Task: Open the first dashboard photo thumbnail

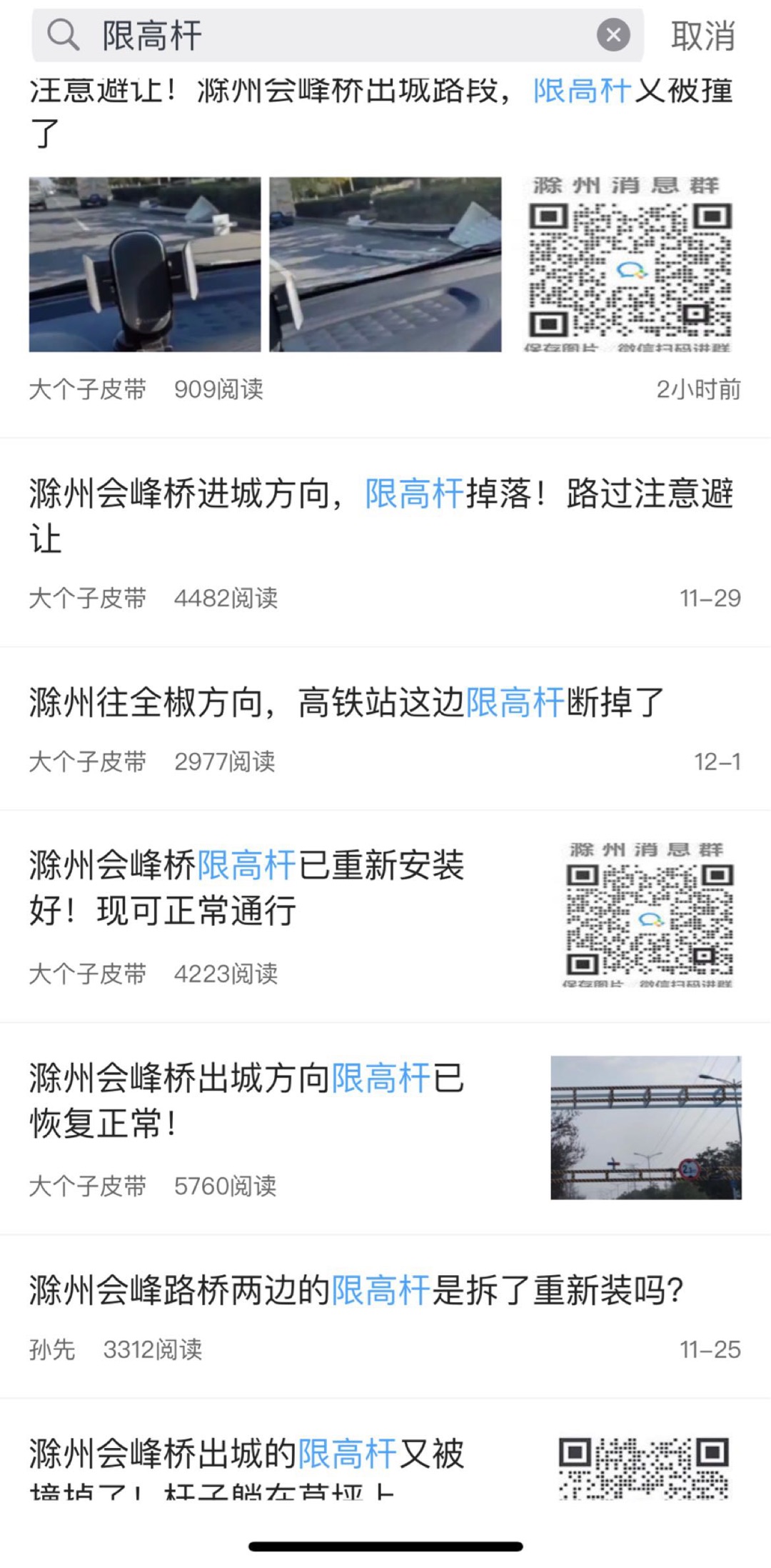Action: coord(145,264)
